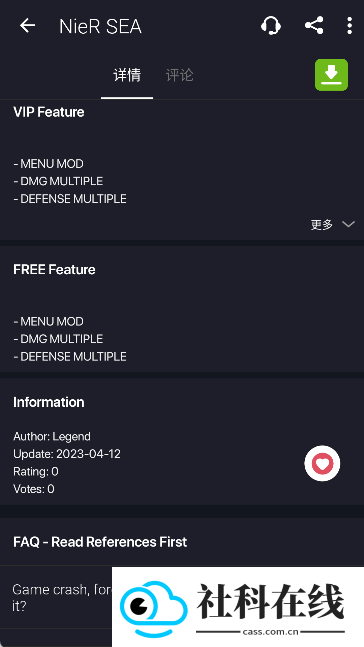Open the three-dot overflow menu
This screenshot has width=364, height=647.
coord(350,26)
